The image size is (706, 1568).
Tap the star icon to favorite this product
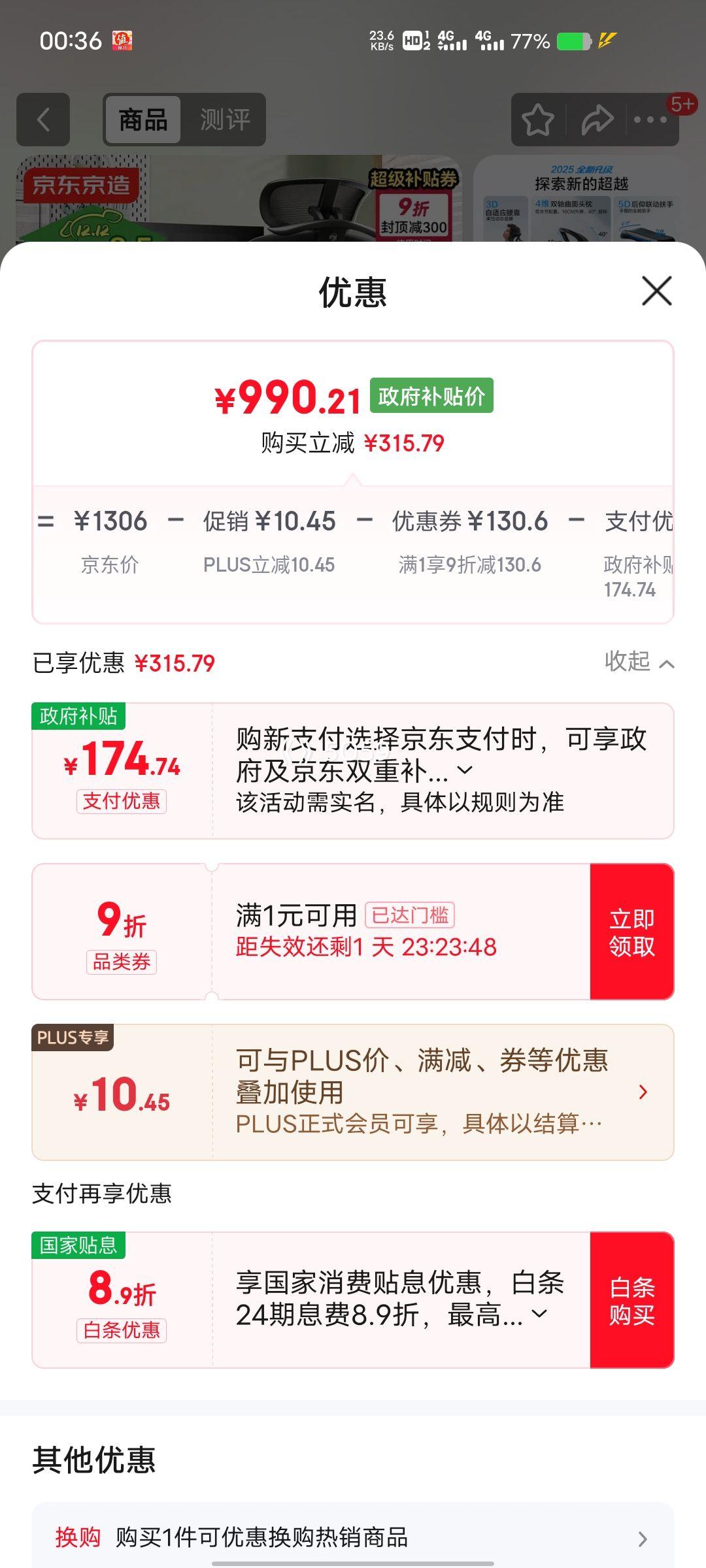tap(537, 120)
